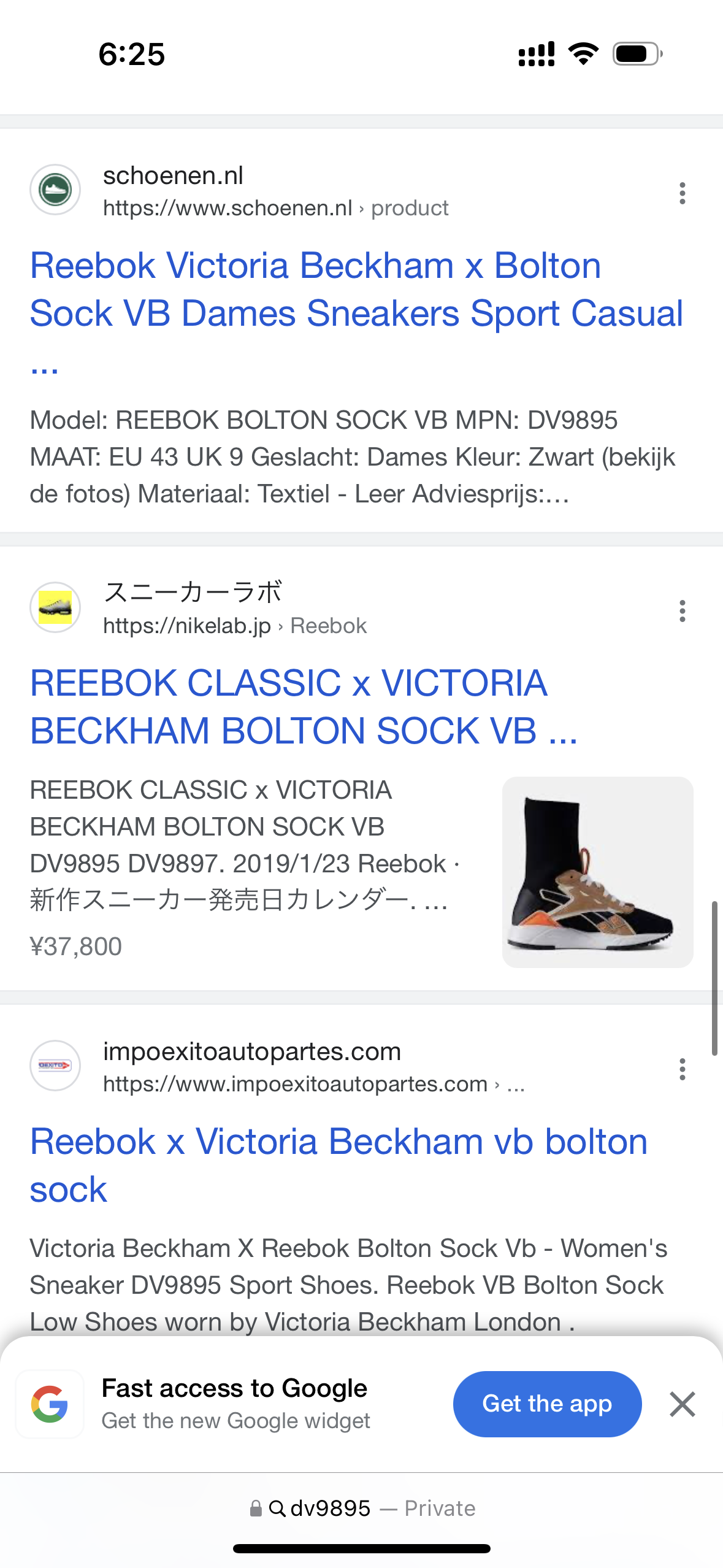723x1568 pixels.
Task: Tap Get the app button
Action: point(547,1404)
